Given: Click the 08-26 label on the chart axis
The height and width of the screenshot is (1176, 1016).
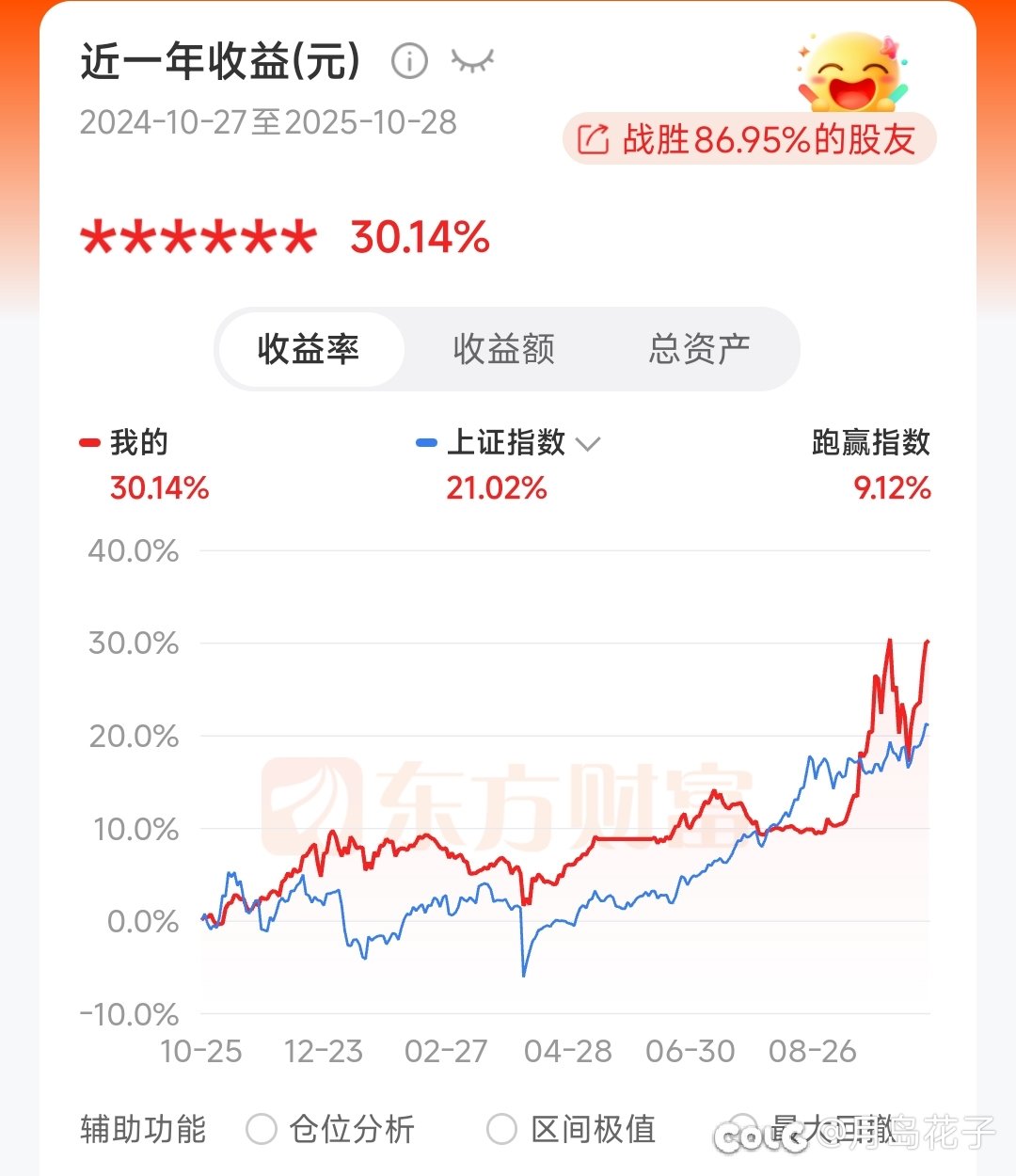Looking at the screenshot, I should click(x=811, y=1051).
